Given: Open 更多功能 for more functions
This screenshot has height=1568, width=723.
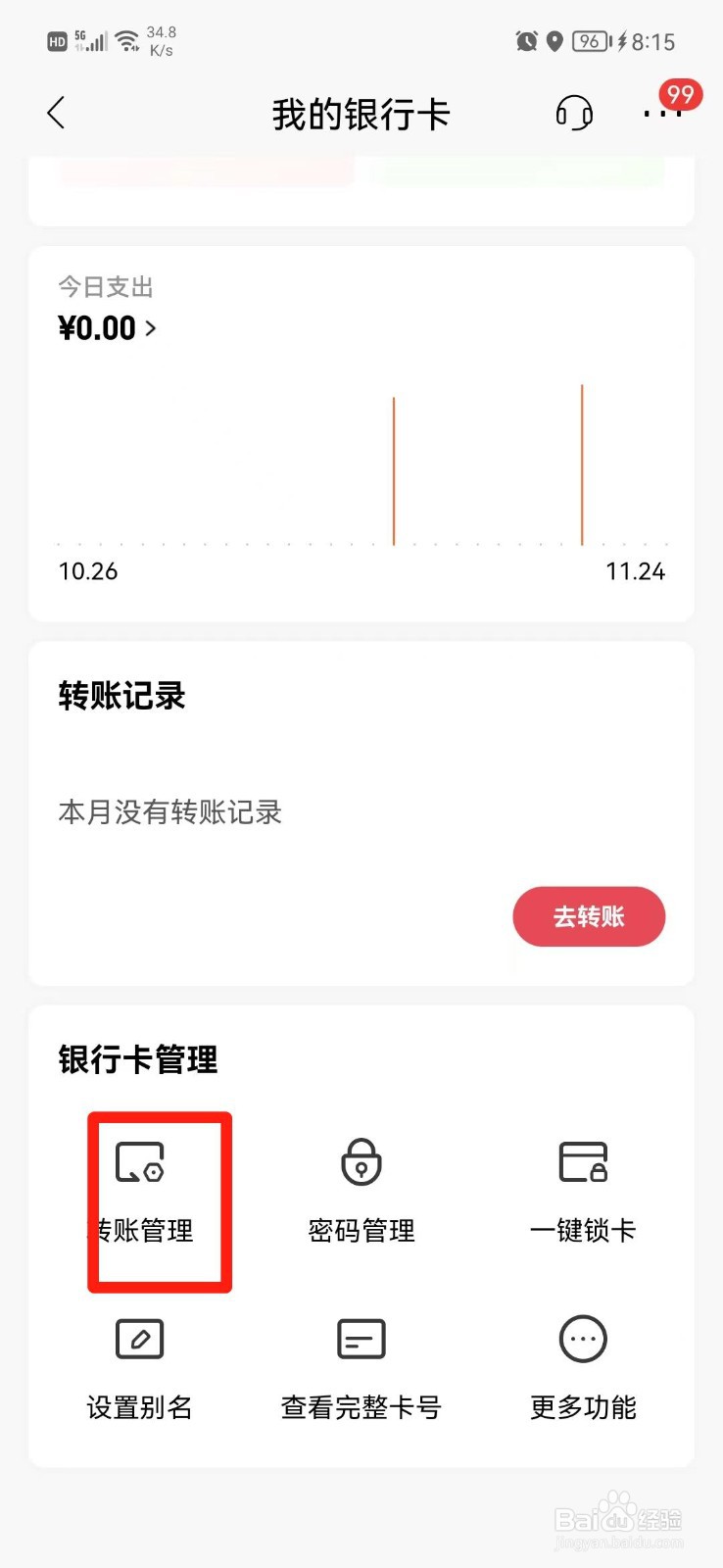Looking at the screenshot, I should 583,1367.
